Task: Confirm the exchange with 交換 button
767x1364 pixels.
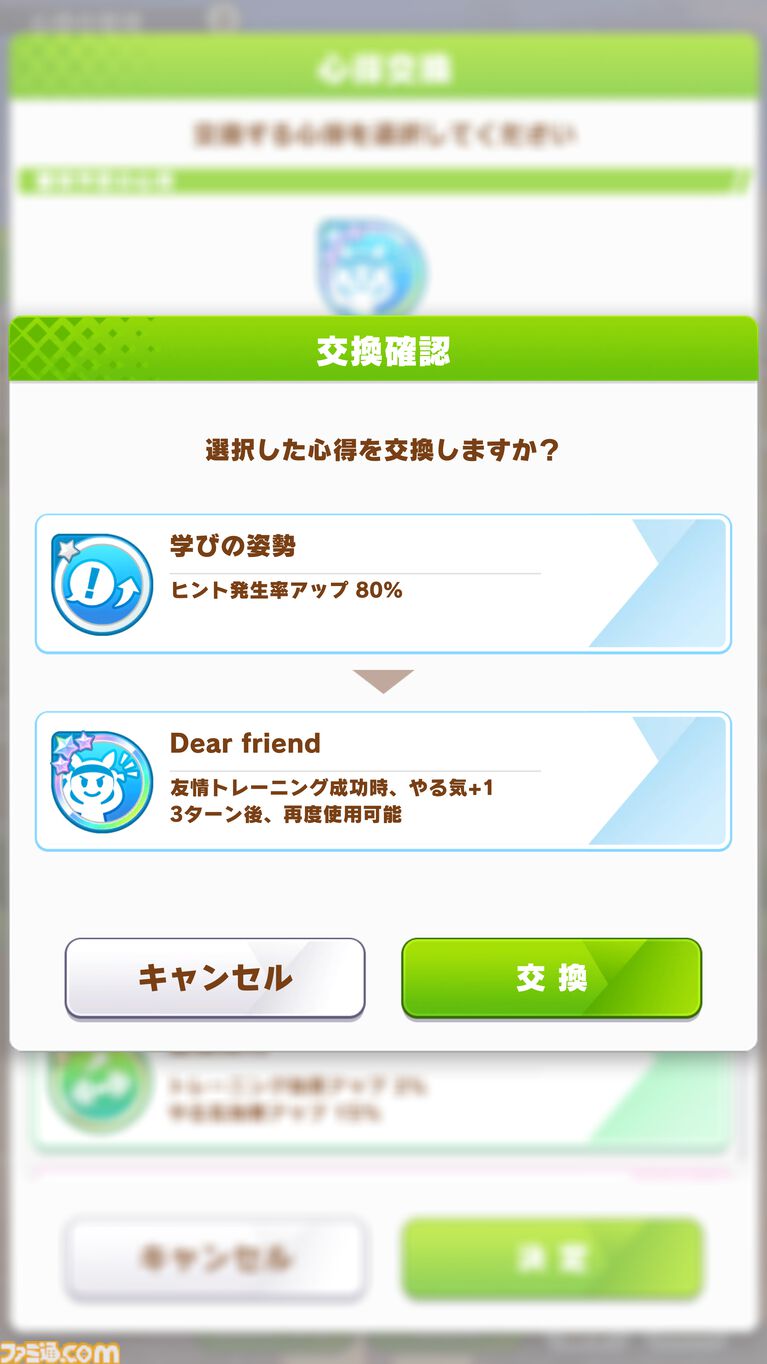Action: (x=551, y=977)
